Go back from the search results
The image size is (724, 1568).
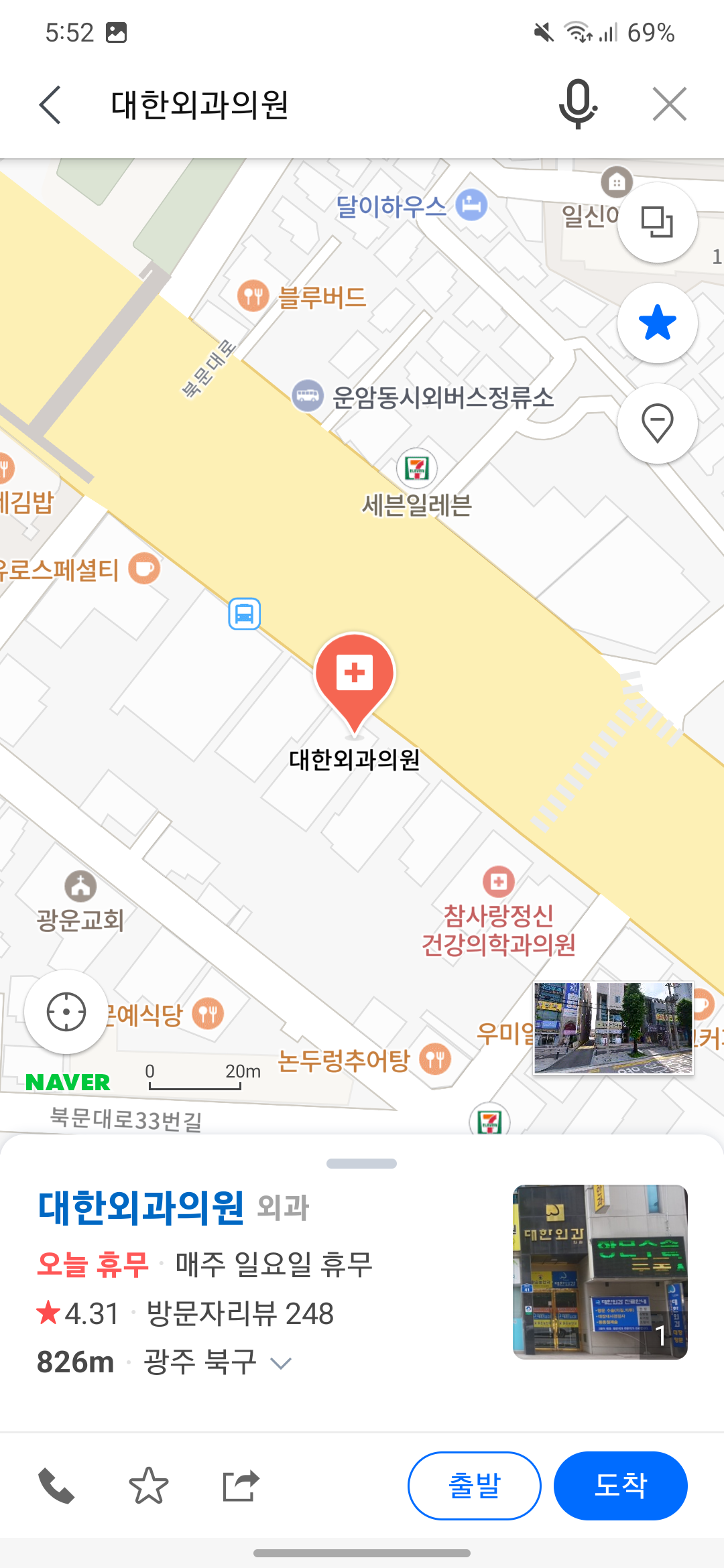click(50, 105)
